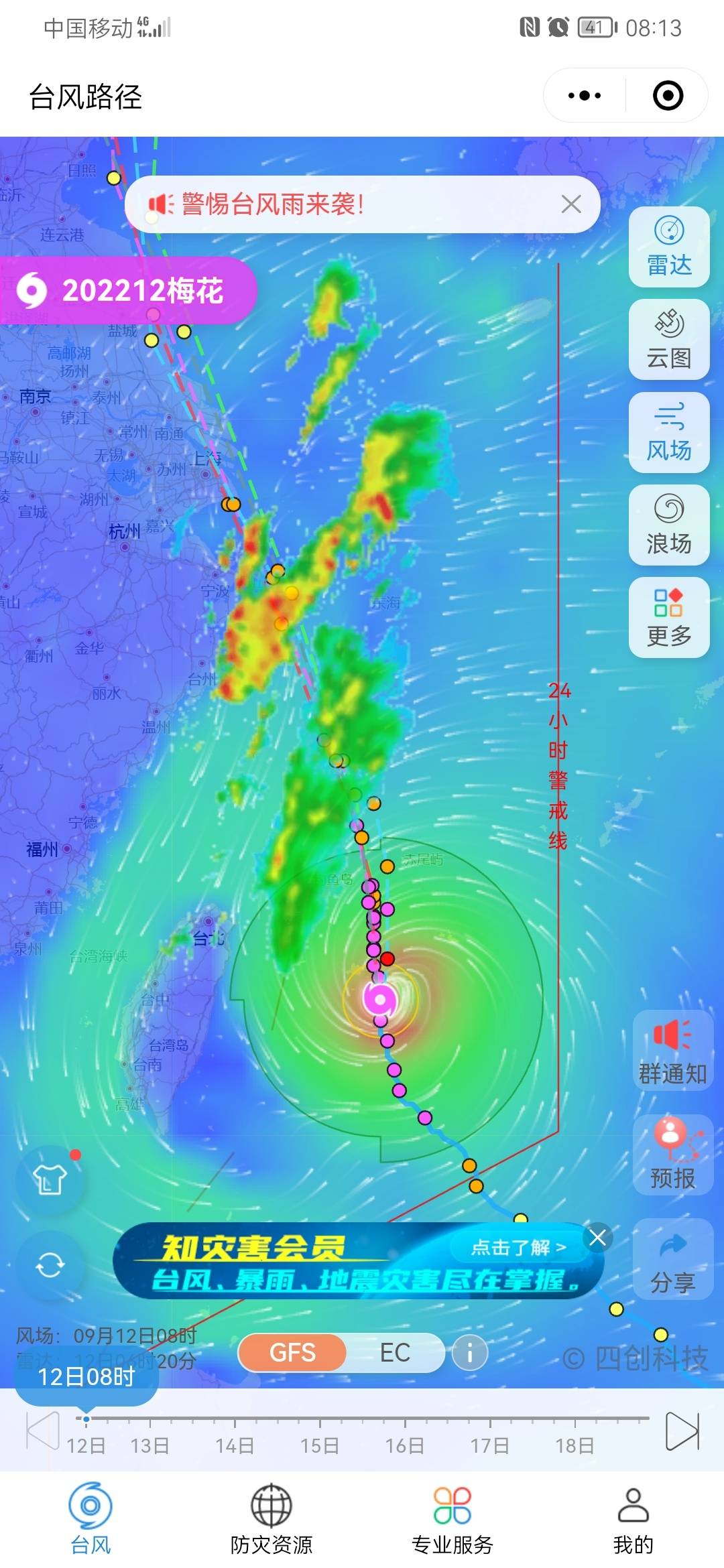Viewport: 724px width, 1568px height.
Task: Step the timeline forward with the next arrow
Action: point(682,1431)
